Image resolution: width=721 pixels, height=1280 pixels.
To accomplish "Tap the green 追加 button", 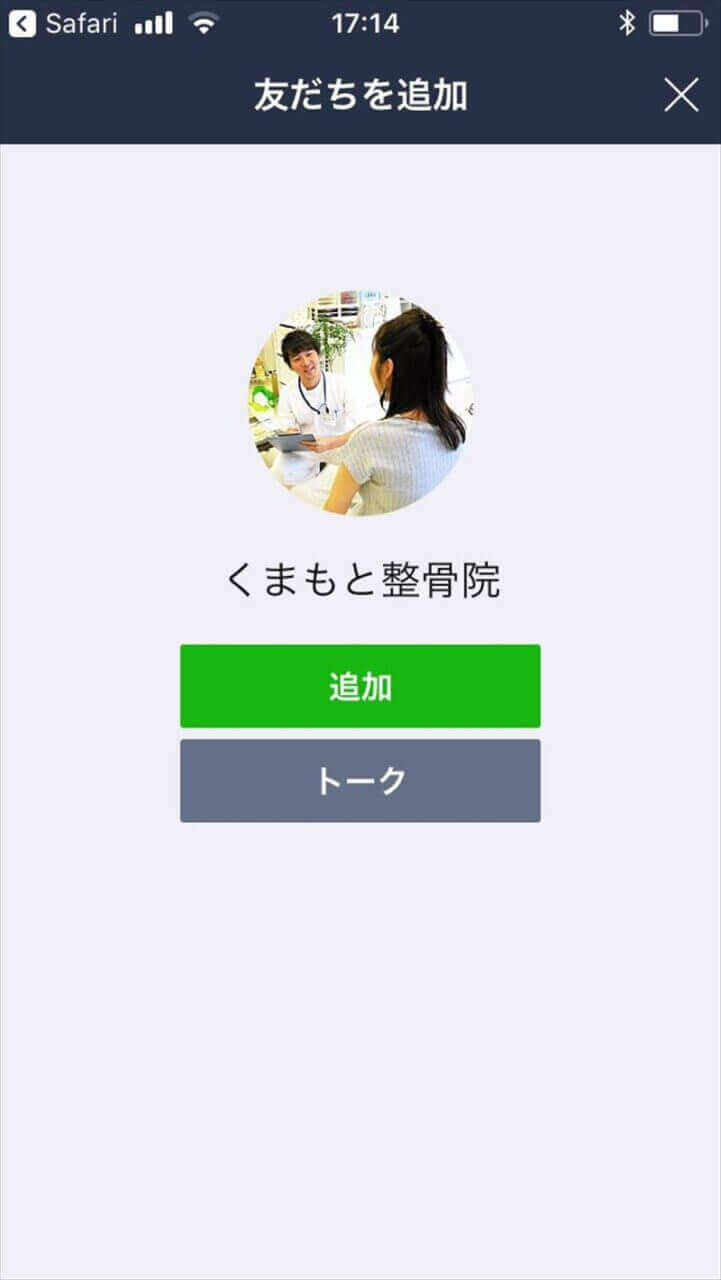I will [360, 686].
